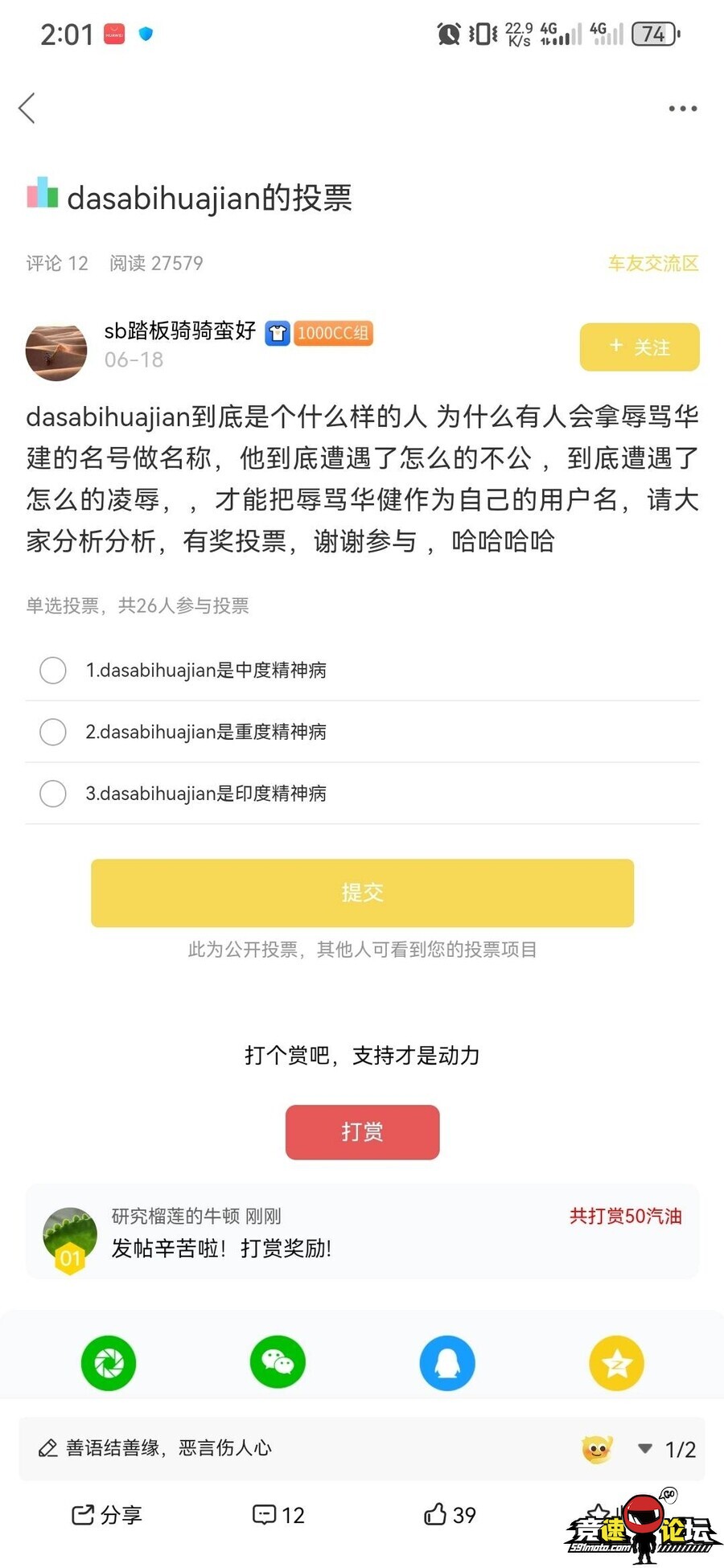
Task: Share the post to QQ
Action: tap(447, 1363)
